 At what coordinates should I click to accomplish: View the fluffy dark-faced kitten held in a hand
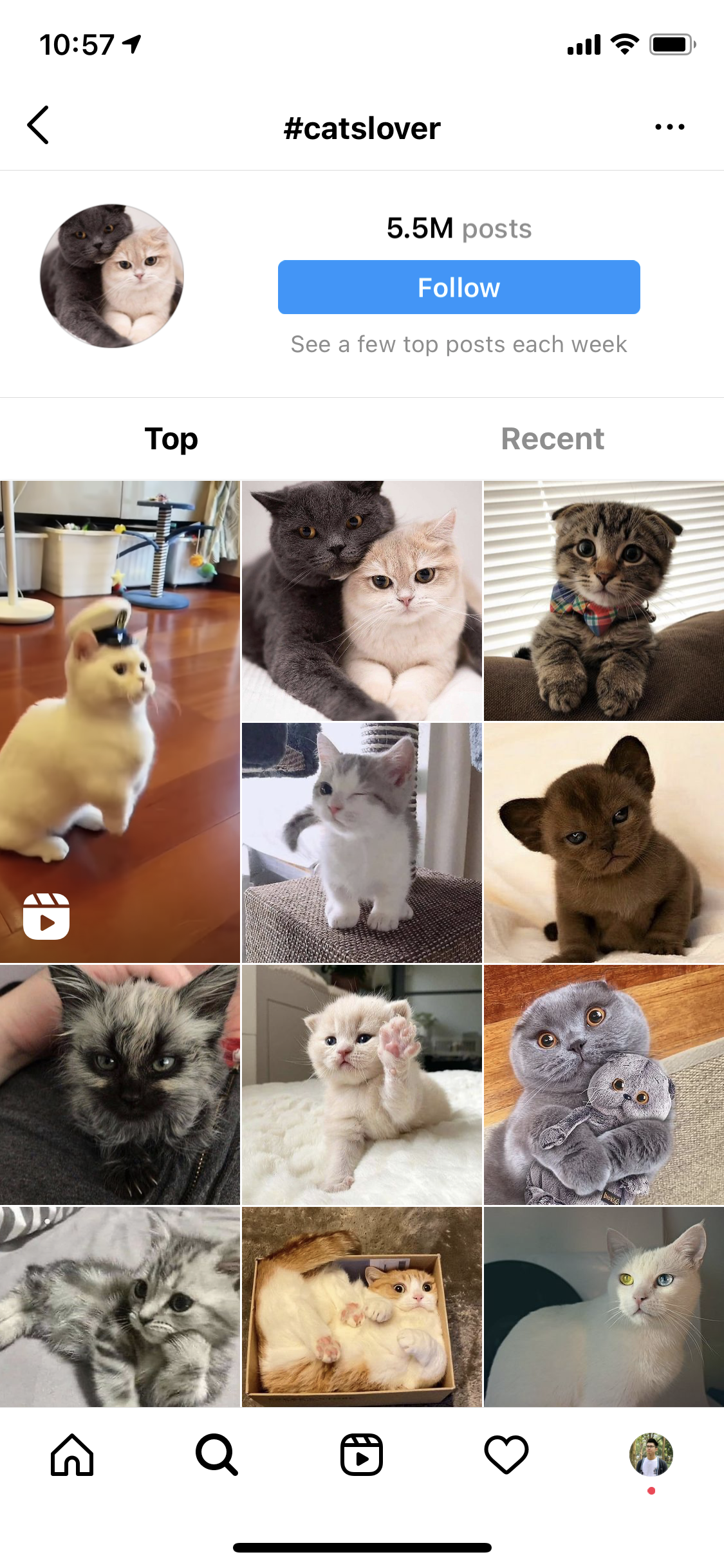pyautogui.click(x=120, y=1085)
